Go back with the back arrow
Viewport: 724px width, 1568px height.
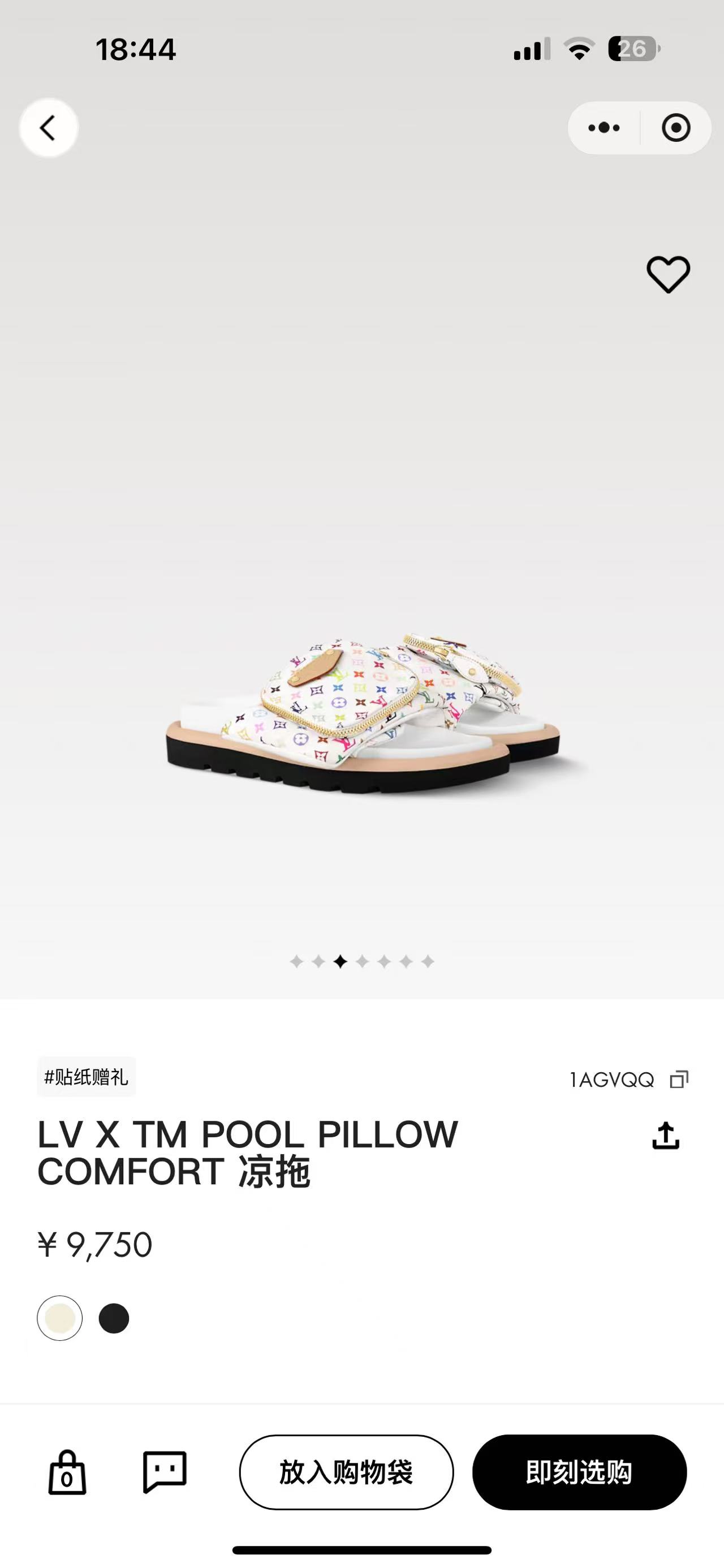click(x=48, y=128)
